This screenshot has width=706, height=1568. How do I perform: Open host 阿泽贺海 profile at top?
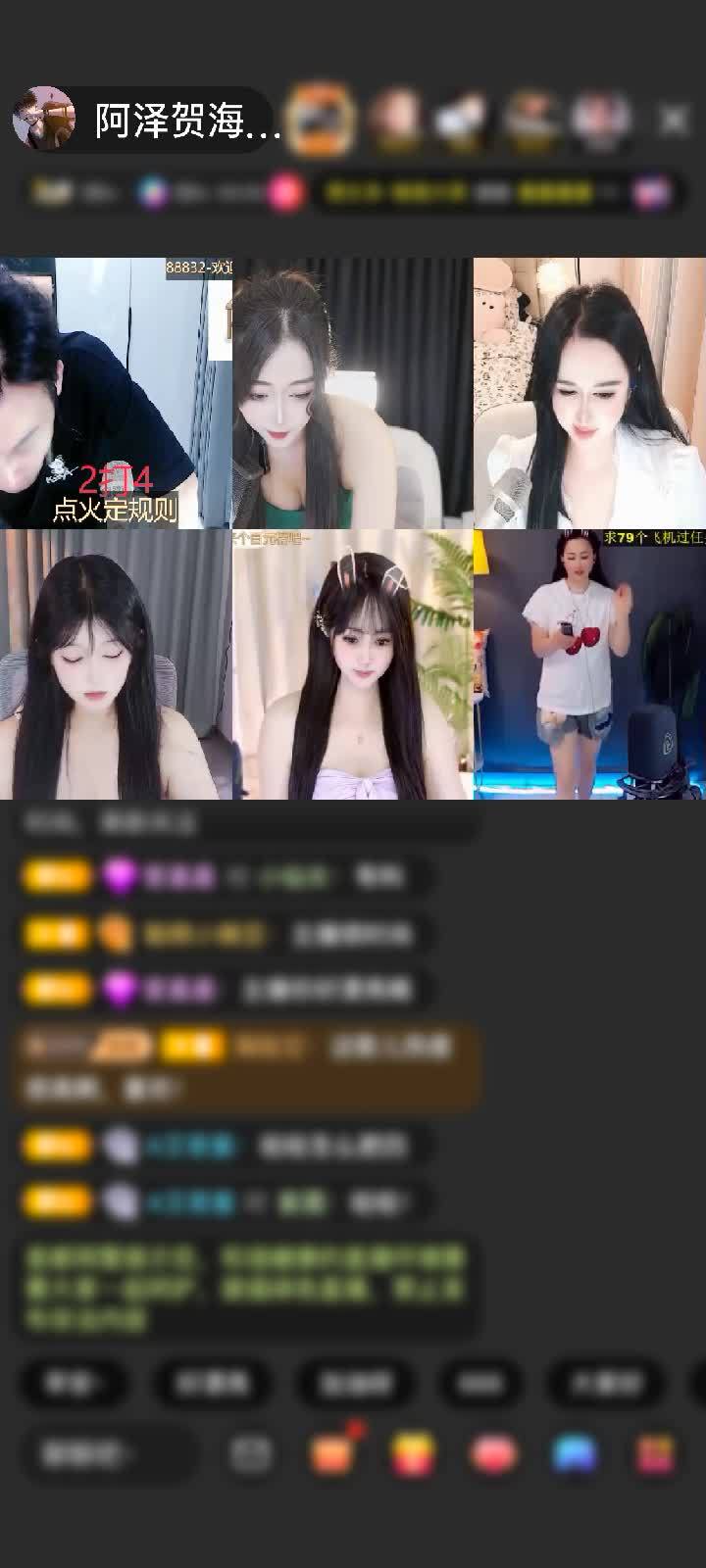click(x=147, y=121)
